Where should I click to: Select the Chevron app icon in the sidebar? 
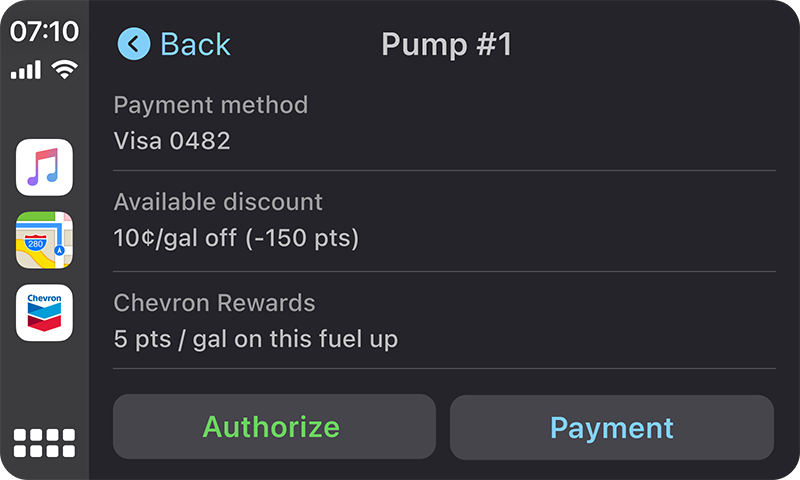[44, 313]
